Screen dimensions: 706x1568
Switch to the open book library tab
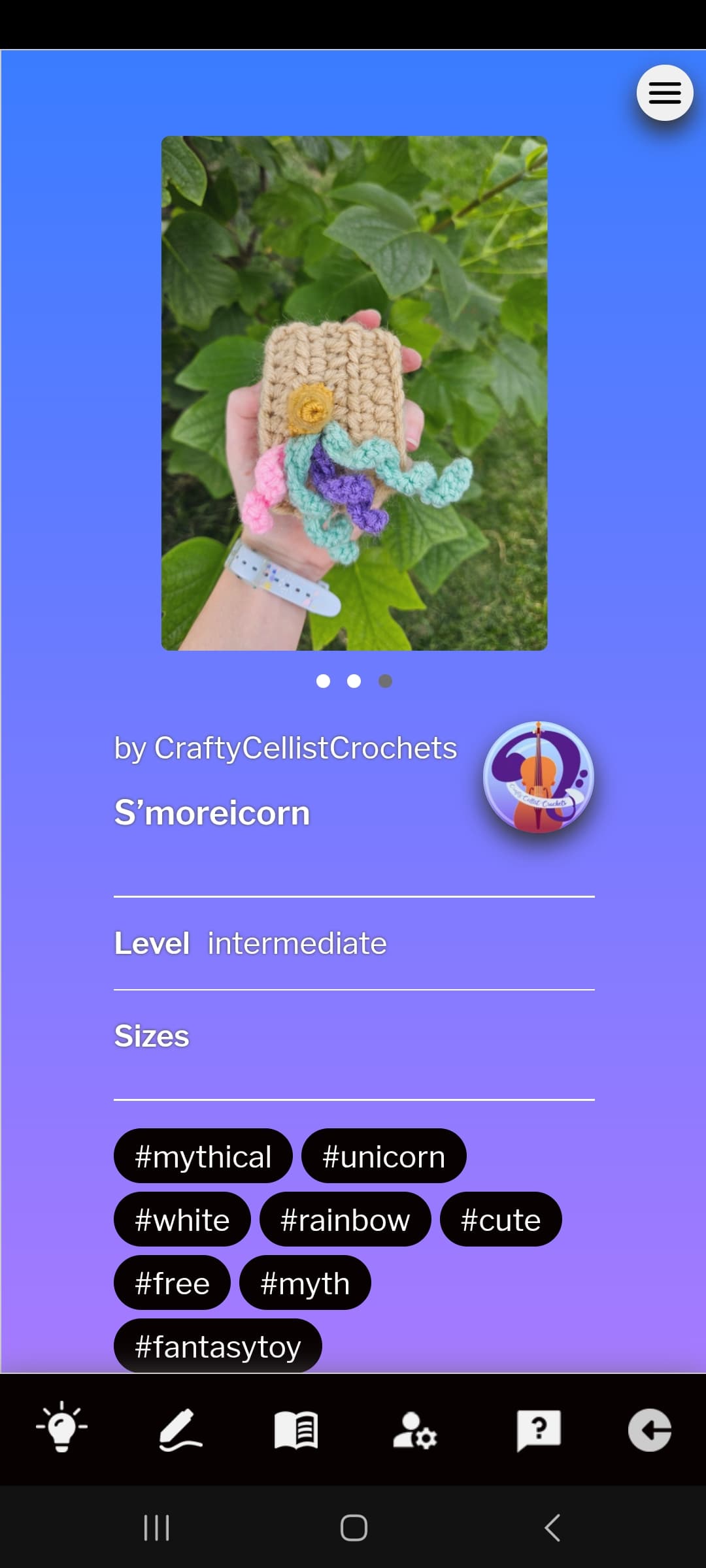click(296, 1429)
